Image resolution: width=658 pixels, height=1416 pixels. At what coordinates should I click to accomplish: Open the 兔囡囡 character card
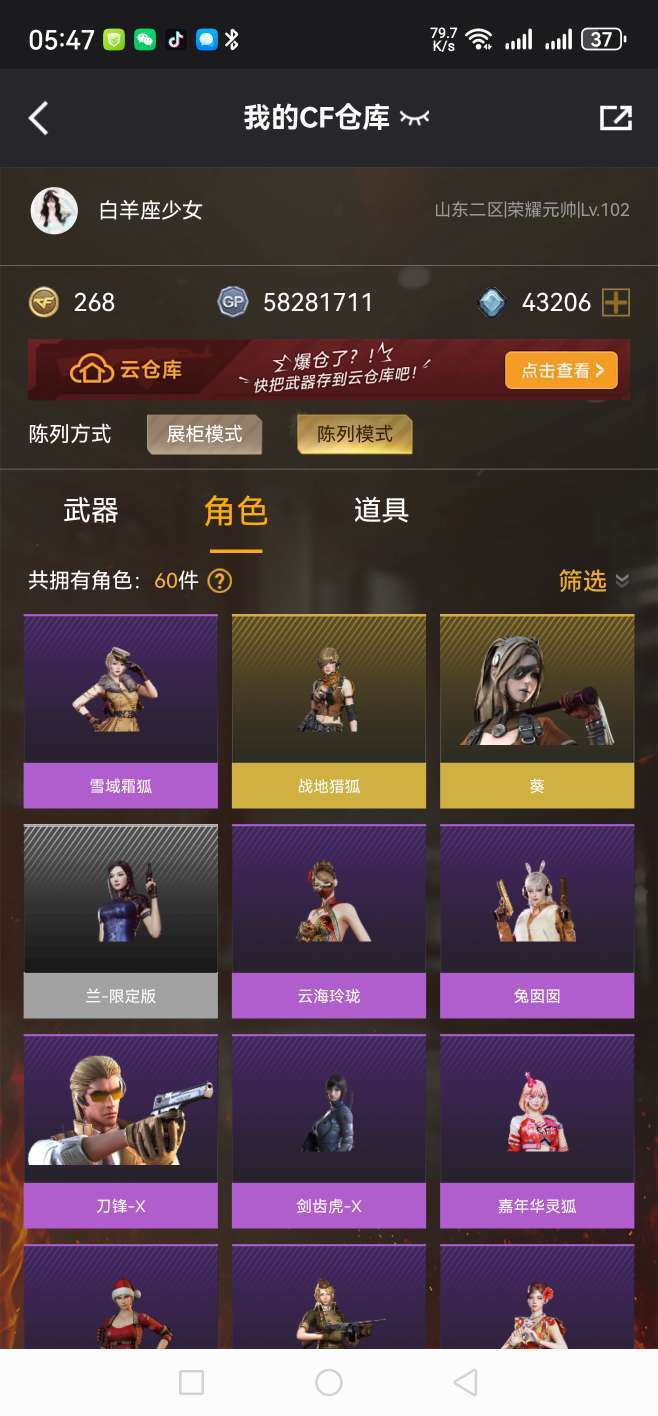pos(537,921)
